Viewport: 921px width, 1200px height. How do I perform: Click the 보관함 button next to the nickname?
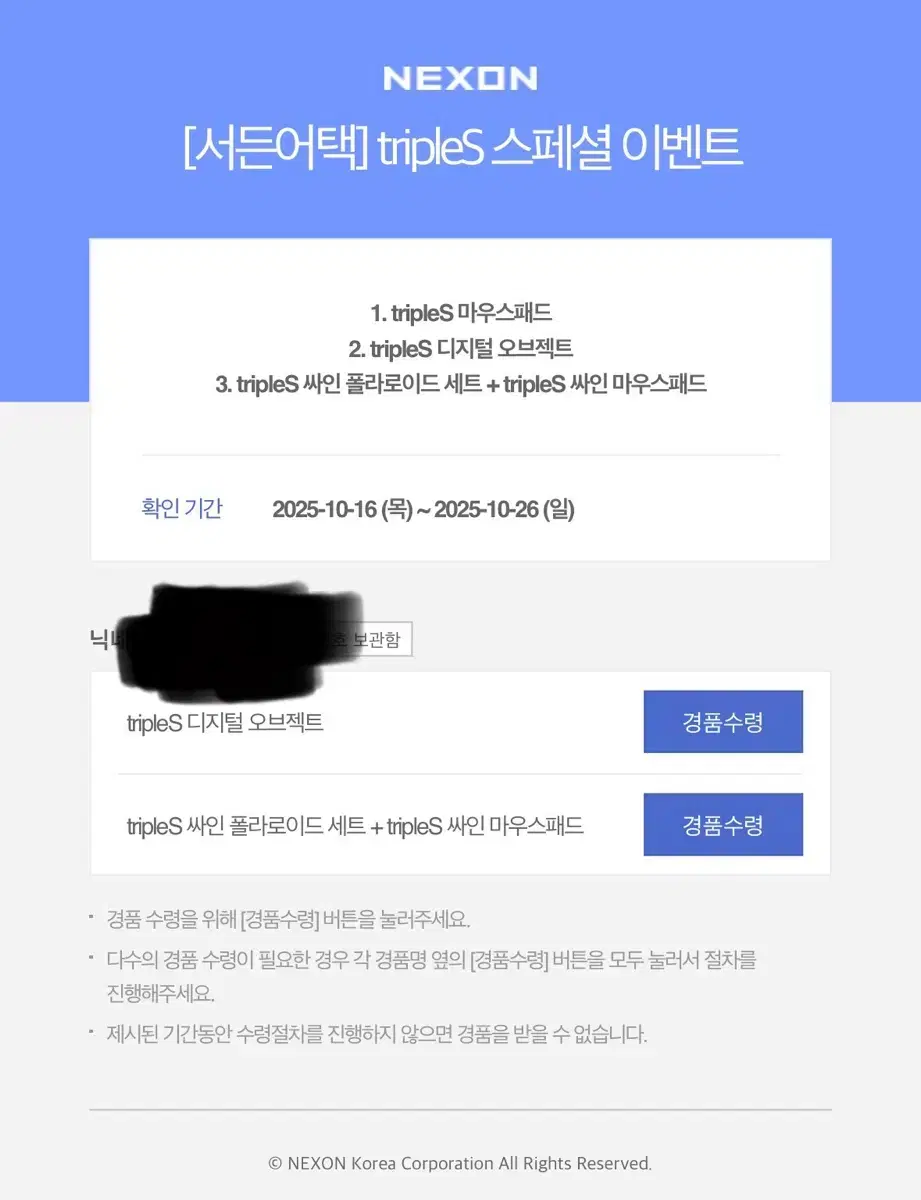click(370, 640)
